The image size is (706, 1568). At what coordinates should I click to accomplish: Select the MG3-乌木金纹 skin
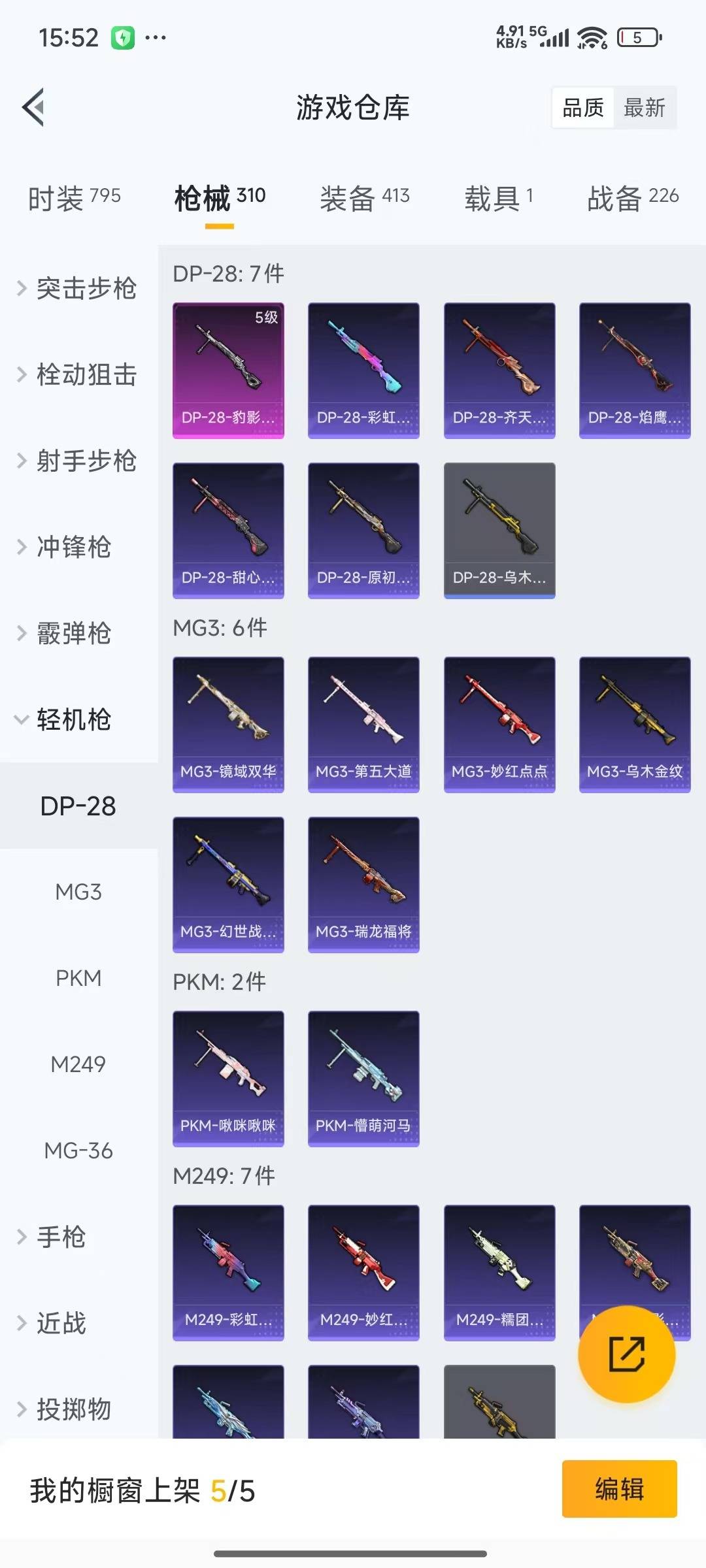click(x=633, y=723)
